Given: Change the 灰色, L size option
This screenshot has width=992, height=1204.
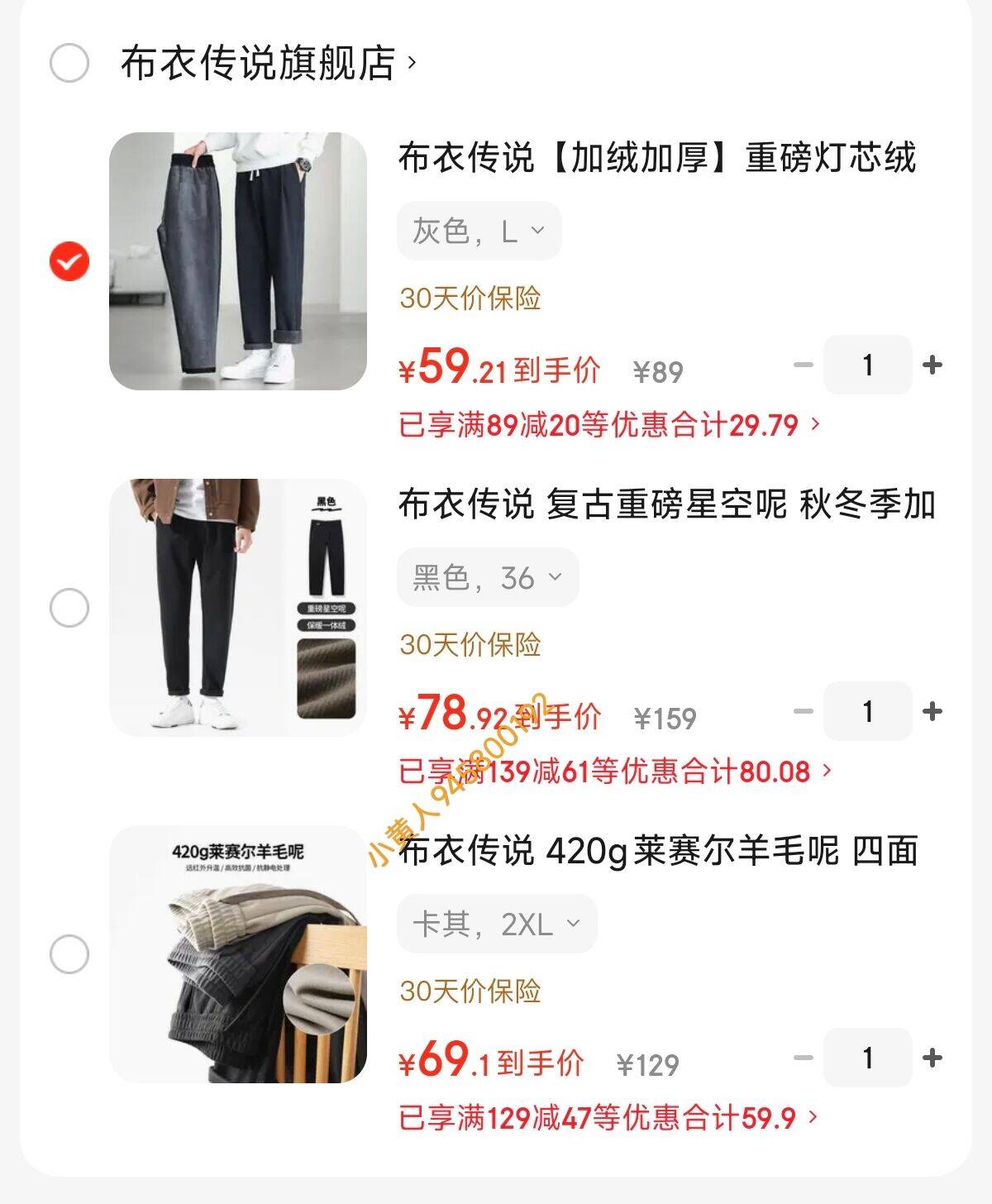Looking at the screenshot, I should (479, 231).
